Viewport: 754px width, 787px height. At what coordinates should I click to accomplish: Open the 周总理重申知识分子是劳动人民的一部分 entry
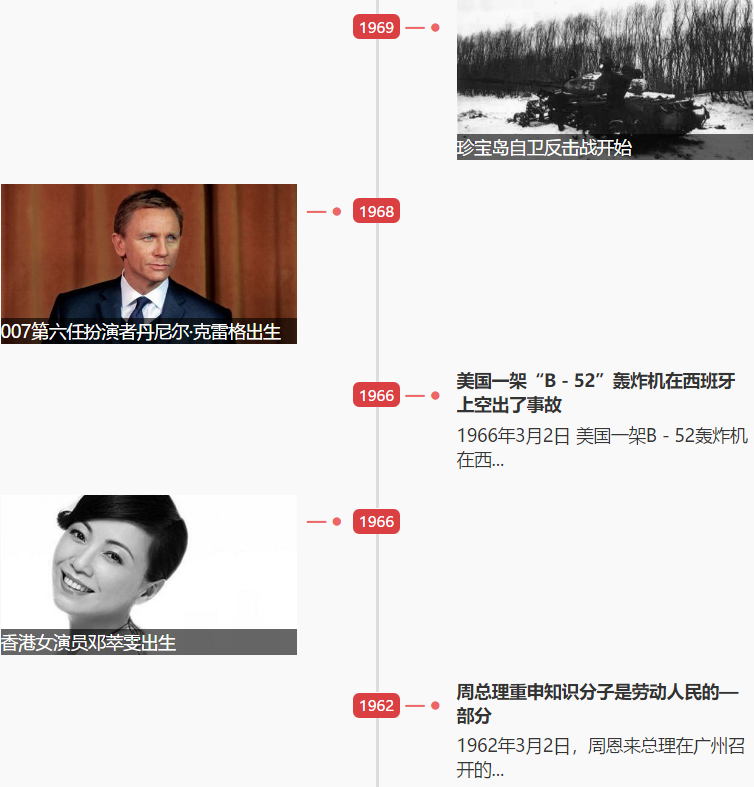[597, 704]
